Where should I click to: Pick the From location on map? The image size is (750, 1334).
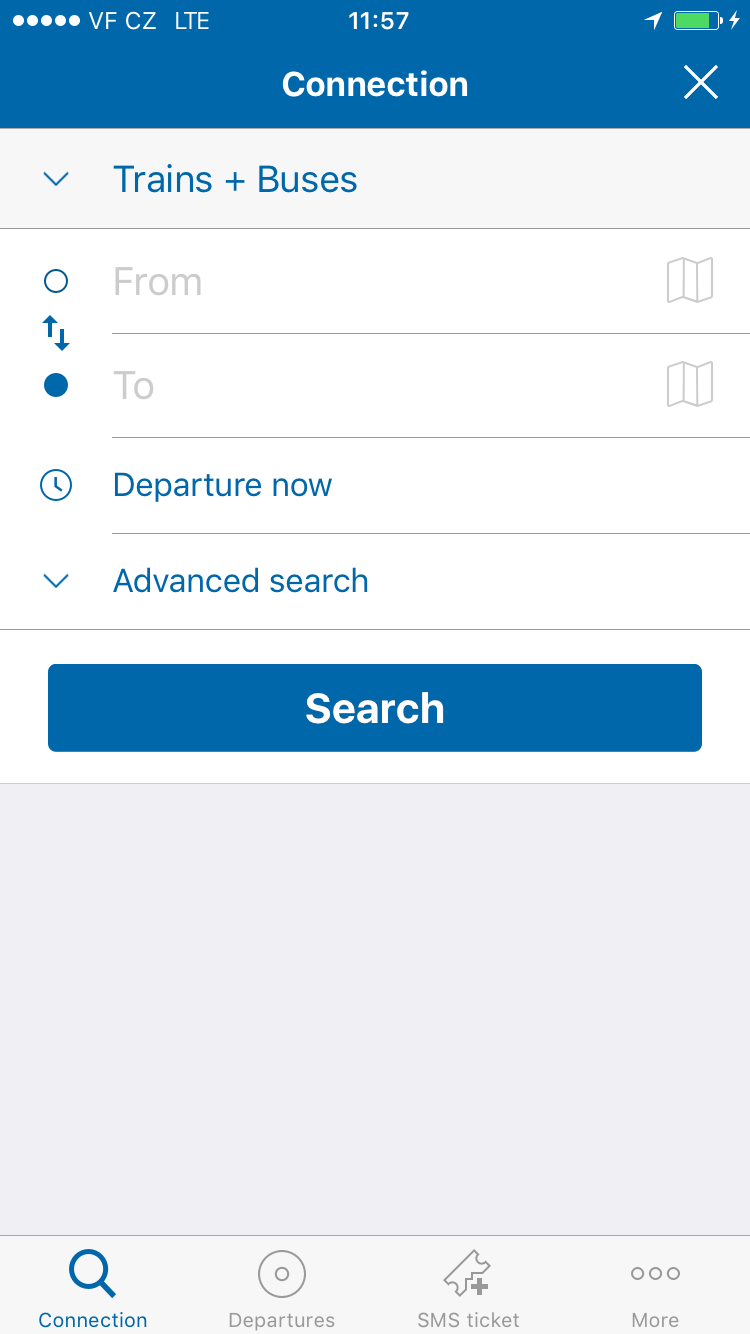click(690, 280)
